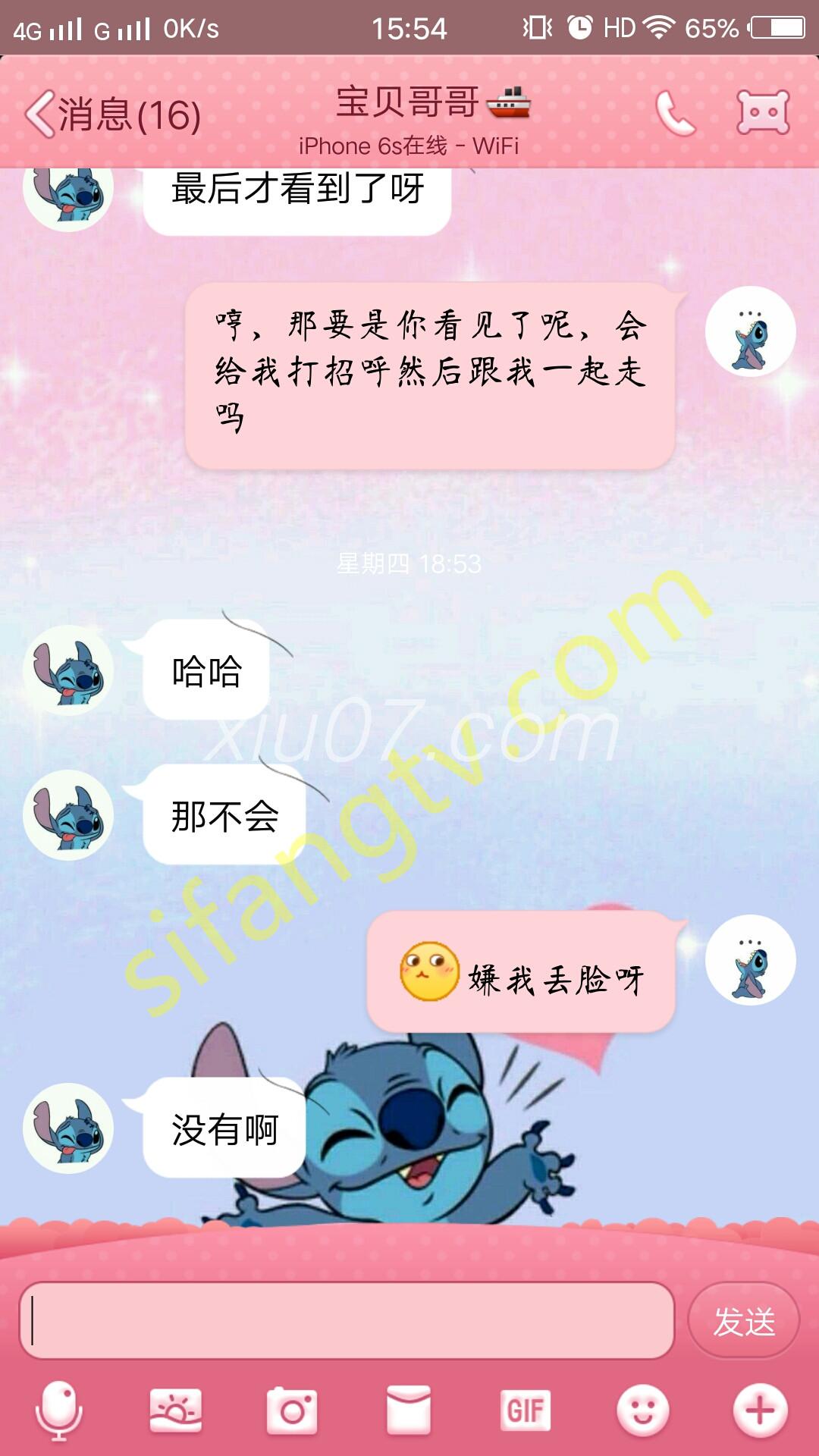Open the GIF picker
819x1456 pixels.
[526, 1410]
